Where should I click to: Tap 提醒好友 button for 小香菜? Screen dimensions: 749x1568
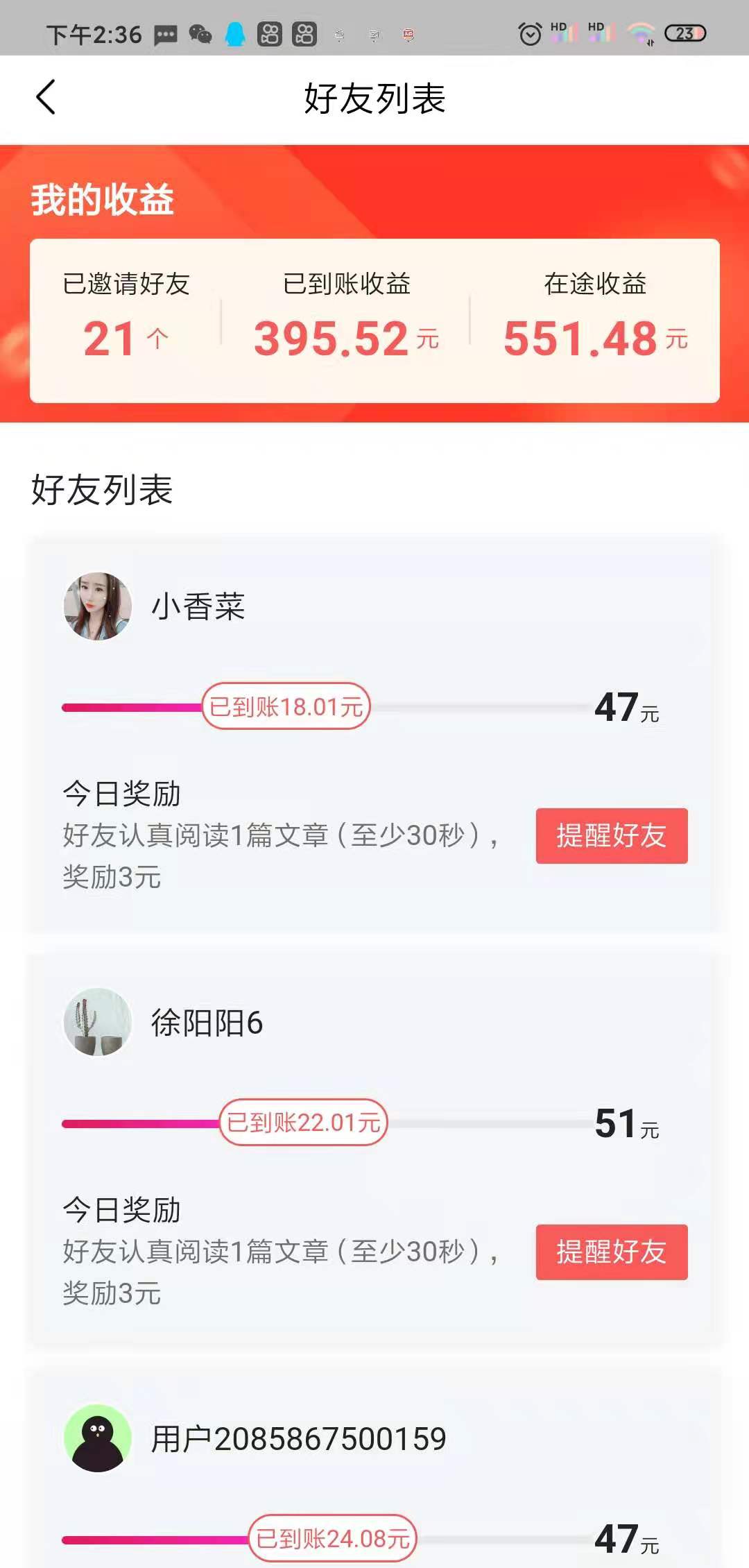[610, 836]
